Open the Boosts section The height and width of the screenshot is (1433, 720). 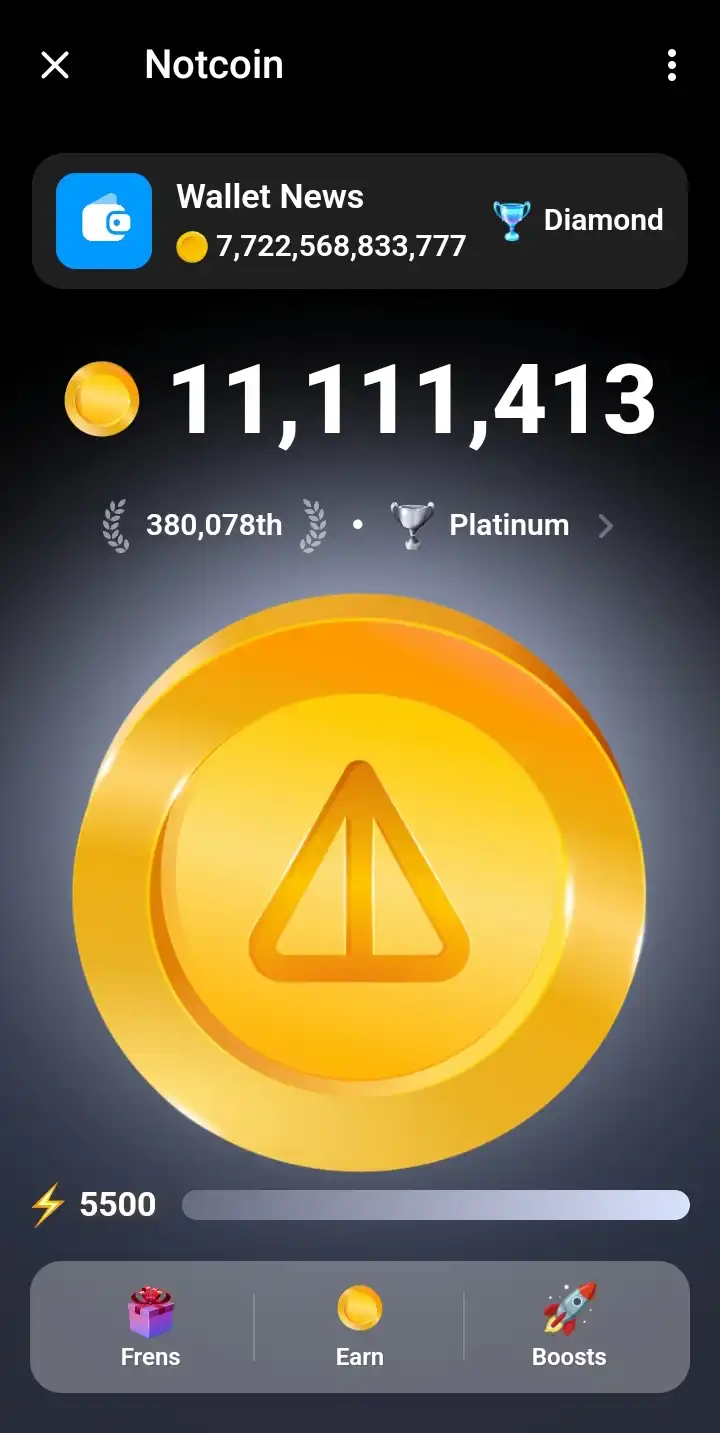tap(569, 1327)
